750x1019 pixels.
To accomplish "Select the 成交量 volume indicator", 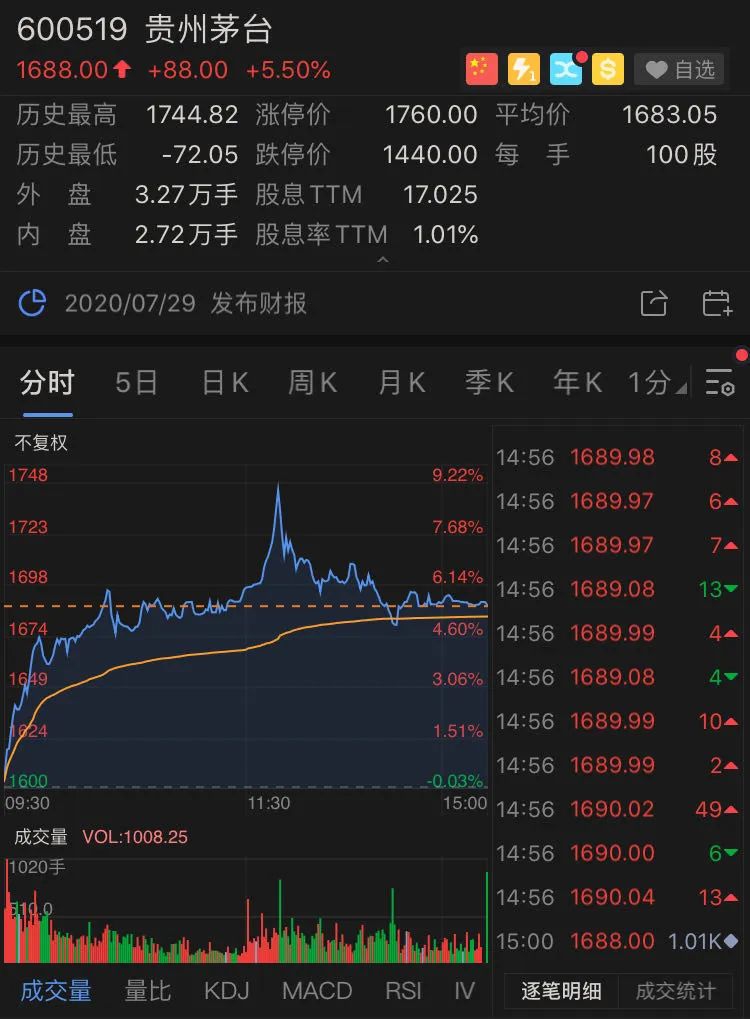I will [x=56, y=990].
